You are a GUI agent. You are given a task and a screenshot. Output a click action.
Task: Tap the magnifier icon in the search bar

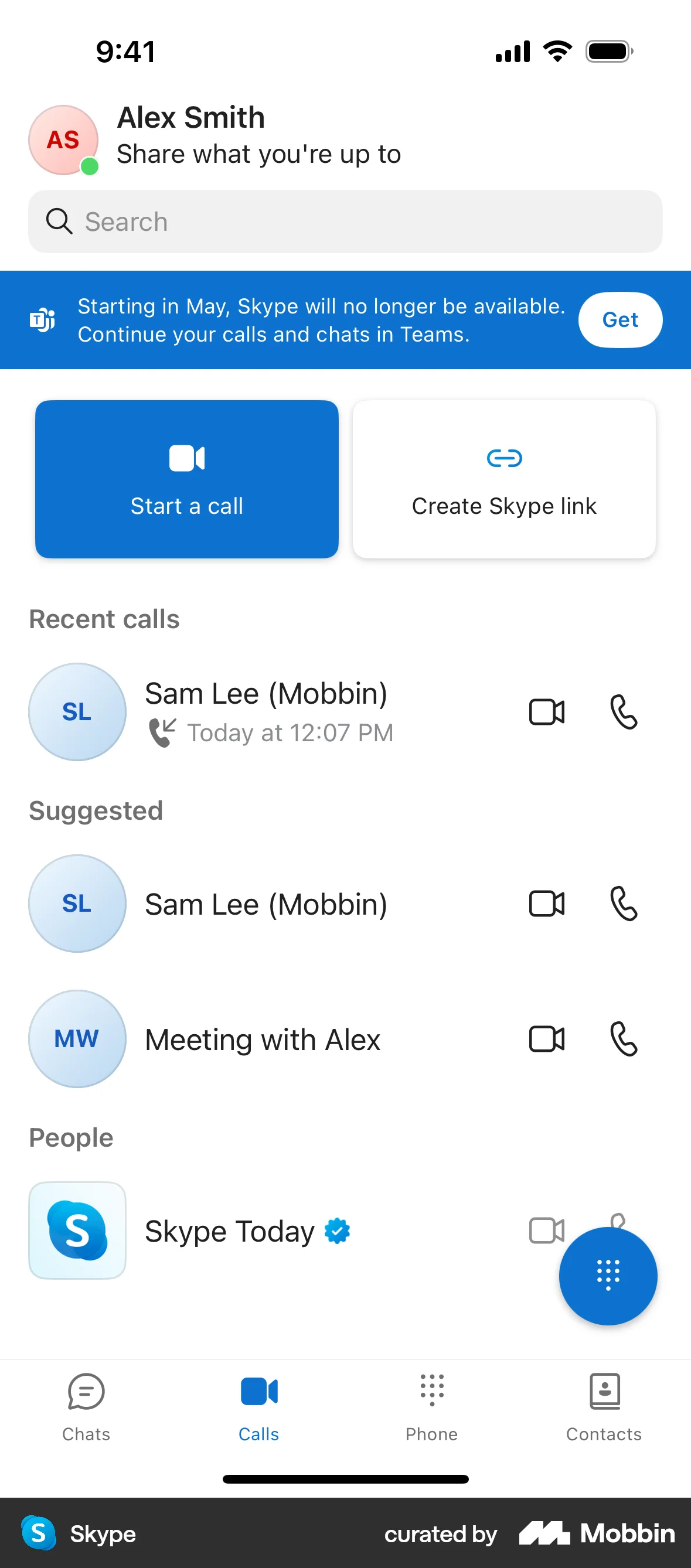tap(60, 221)
